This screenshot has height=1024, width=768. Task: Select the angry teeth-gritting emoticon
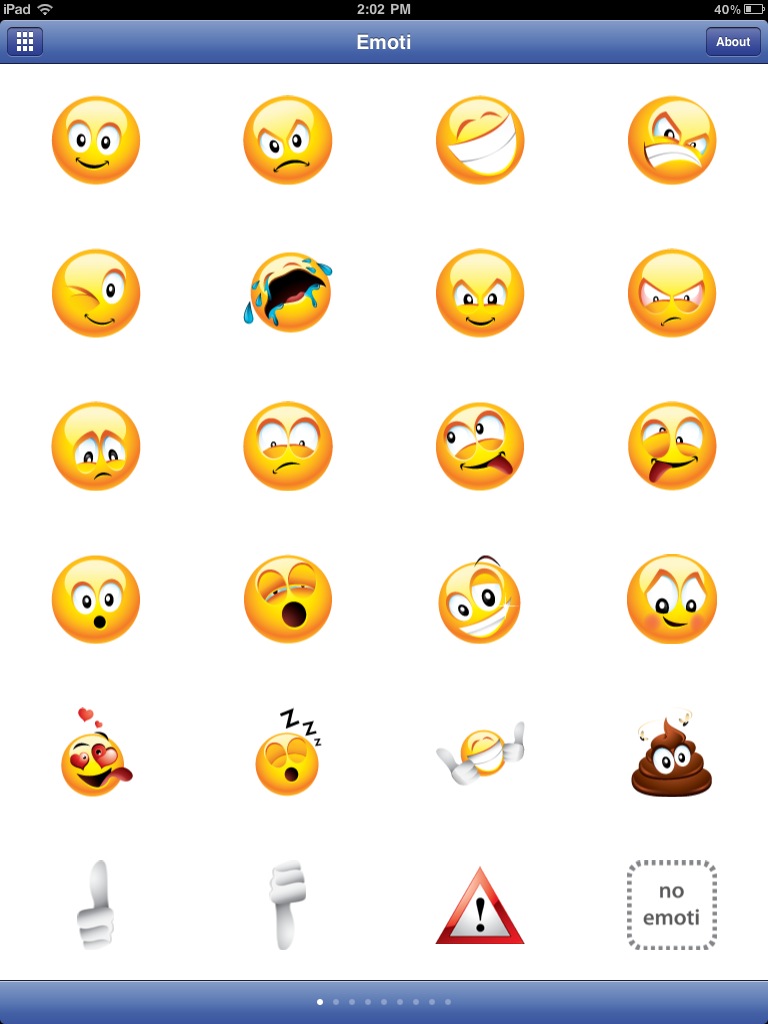[x=671, y=140]
